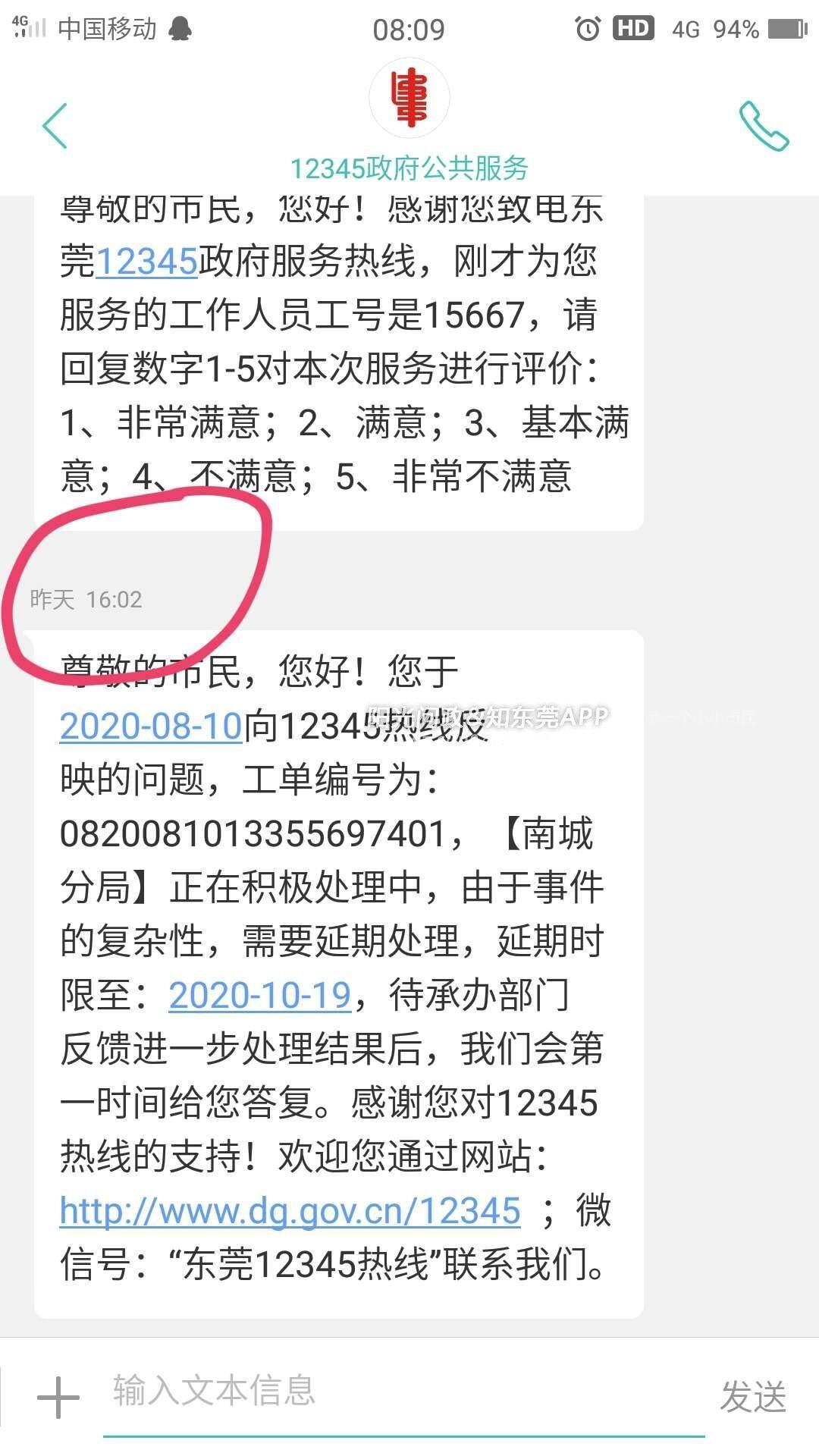Open the http://www.dg.gov.cn/12345 website link
Image resolution: width=819 pixels, height=1456 pixels.
290,1210
